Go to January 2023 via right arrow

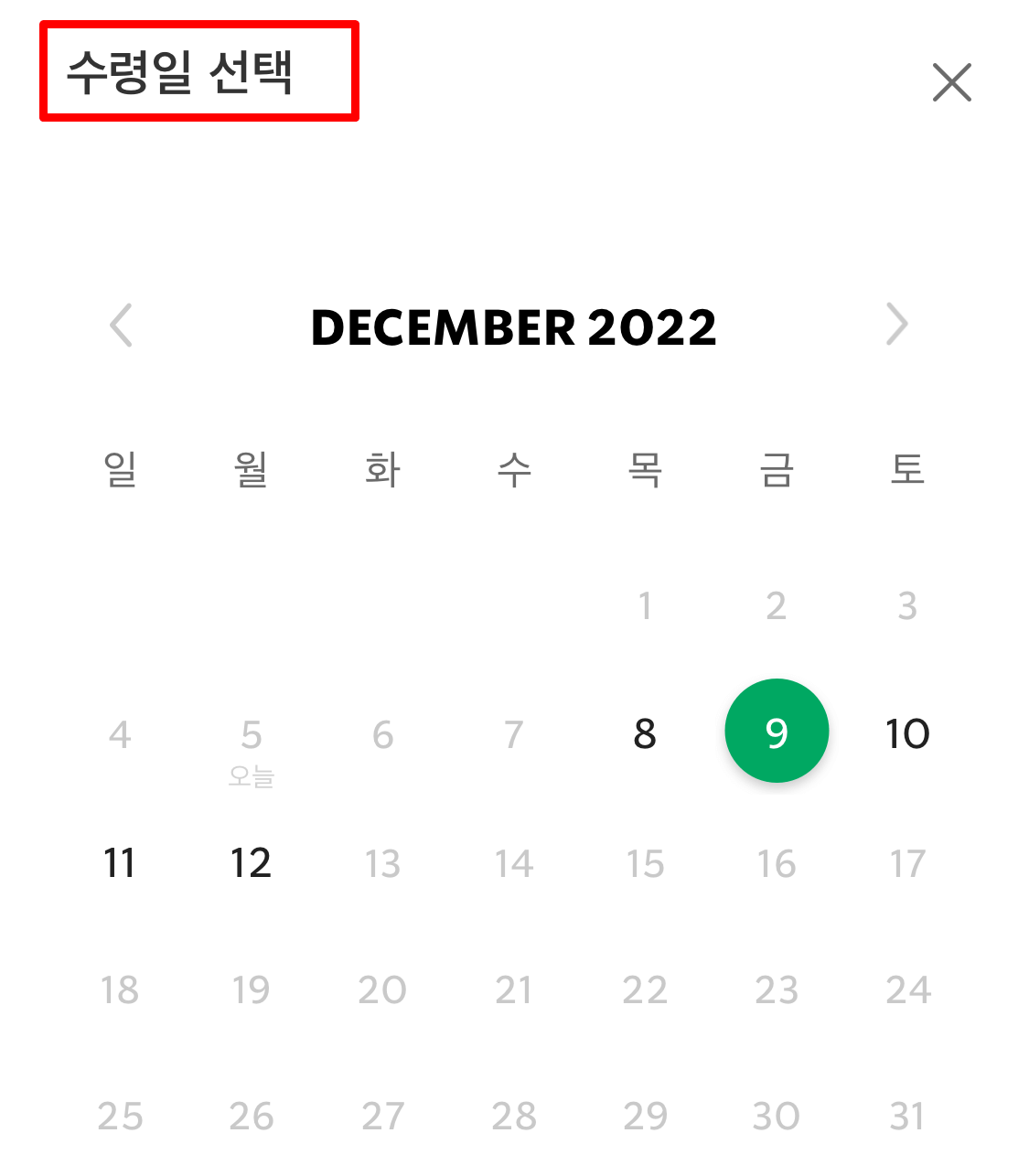click(897, 325)
